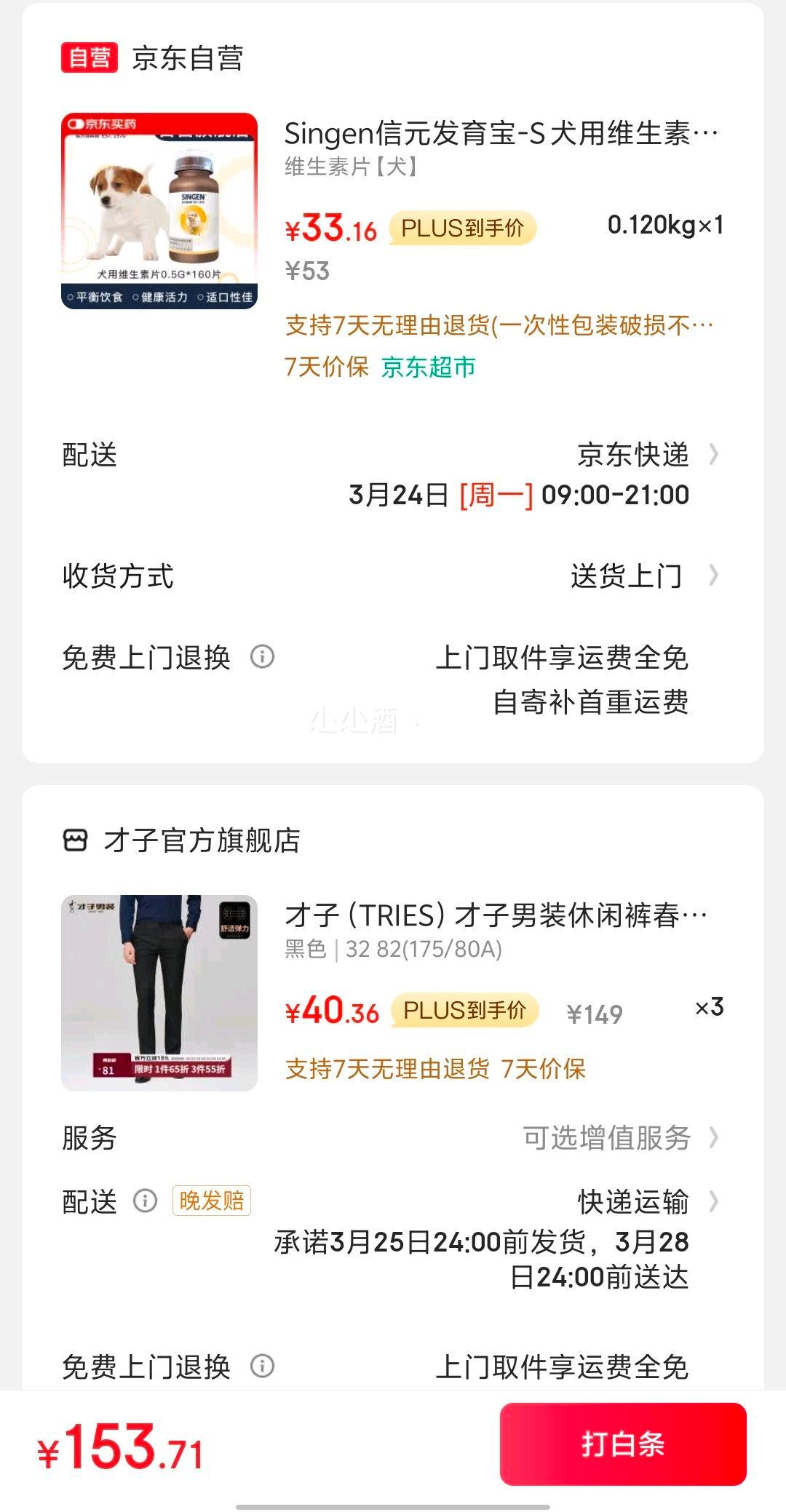Change 收货方式 from 送货上门
Image resolution: width=786 pixels, height=1512 pixels.
[x=393, y=576]
